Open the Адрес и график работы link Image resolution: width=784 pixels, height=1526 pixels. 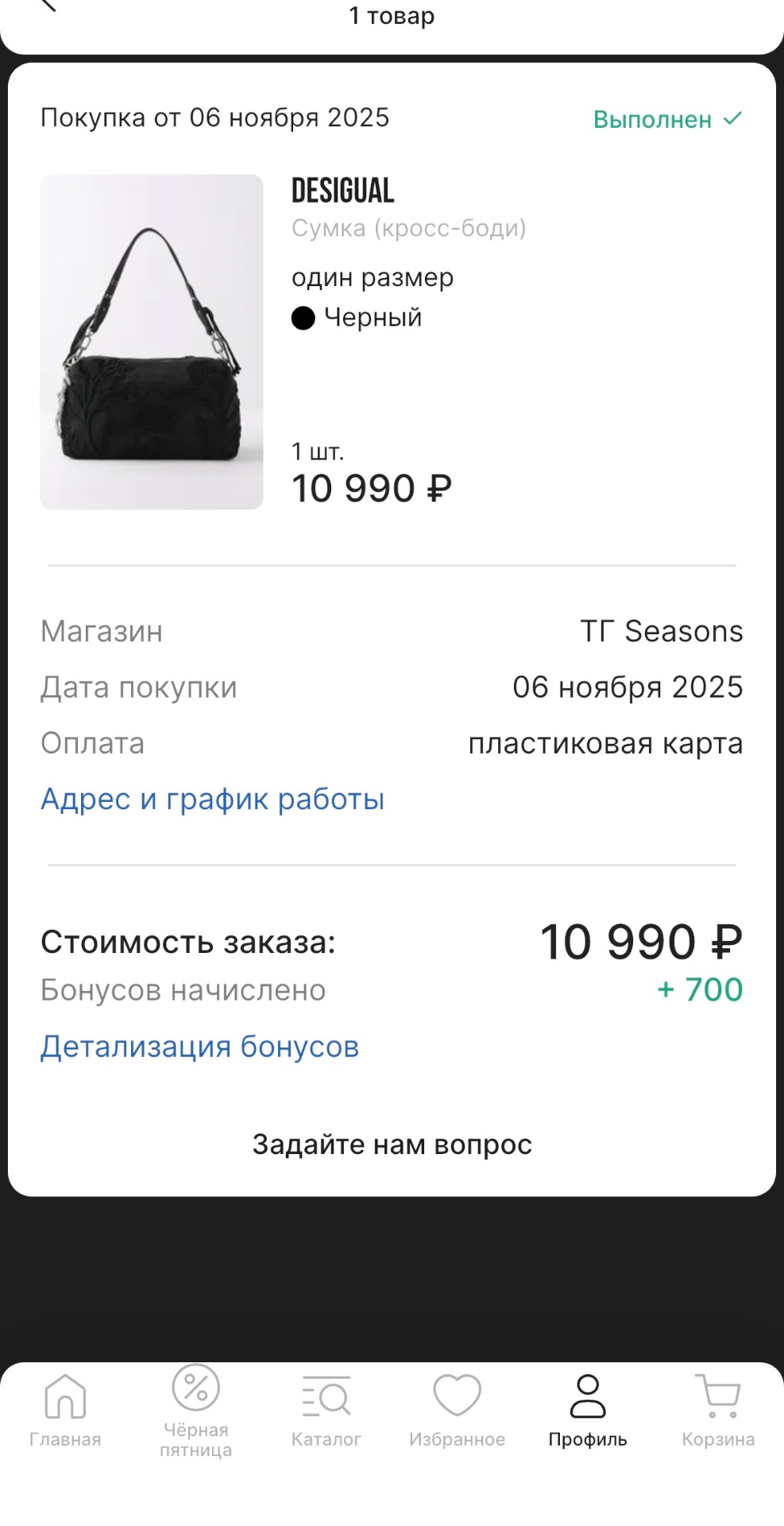(x=212, y=799)
